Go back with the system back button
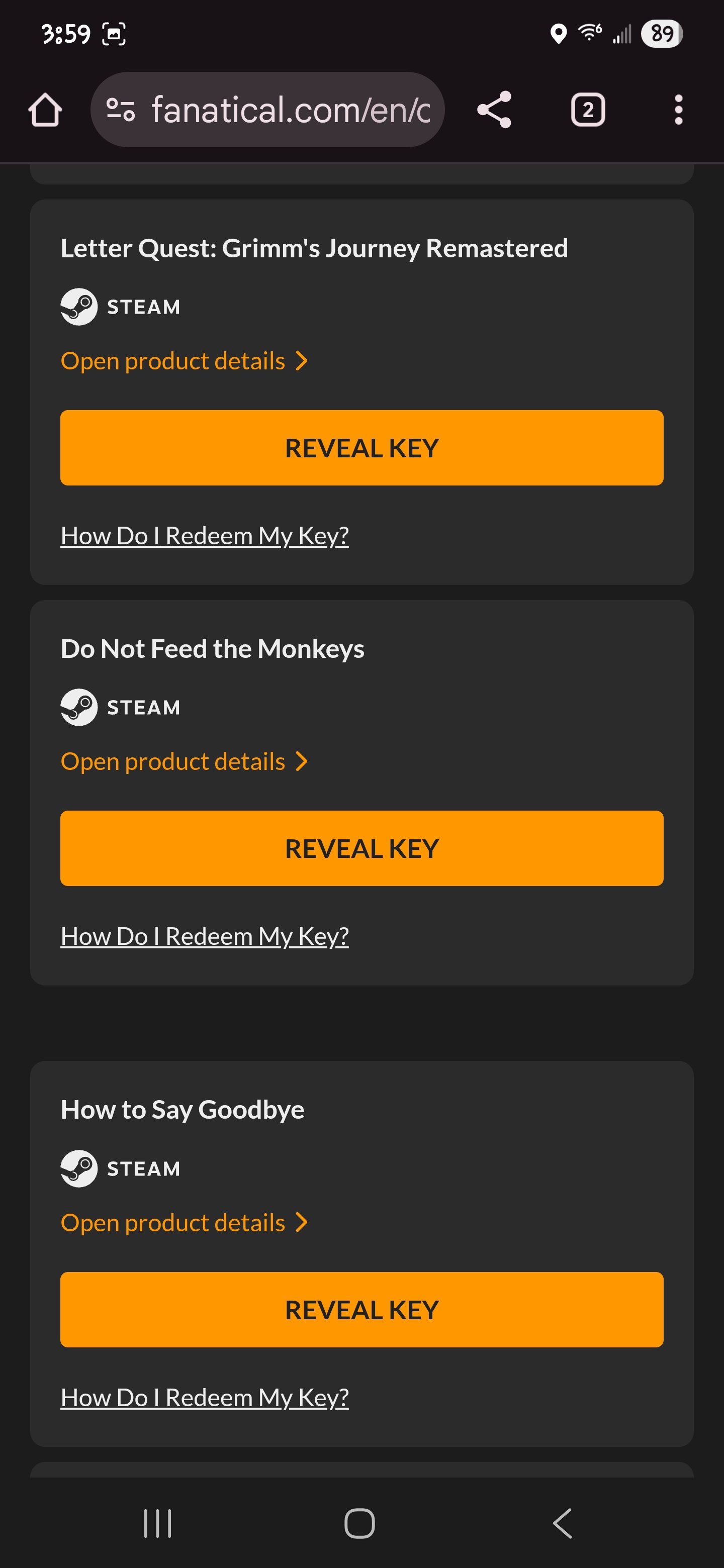 pos(563,1524)
